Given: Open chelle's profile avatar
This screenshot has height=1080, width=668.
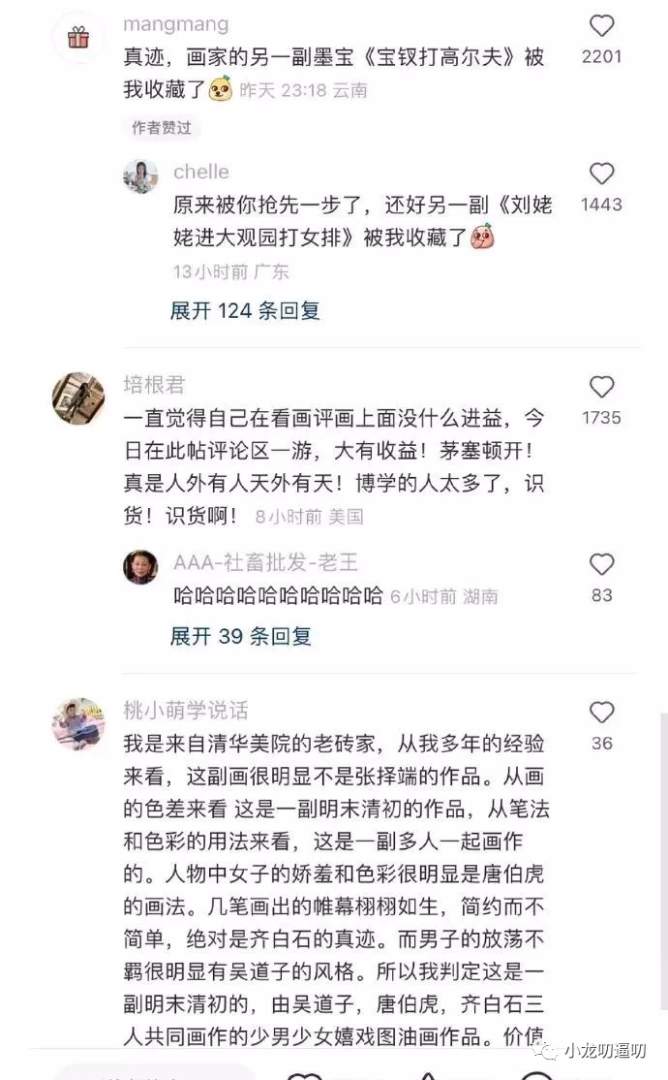Looking at the screenshot, I should (140, 176).
